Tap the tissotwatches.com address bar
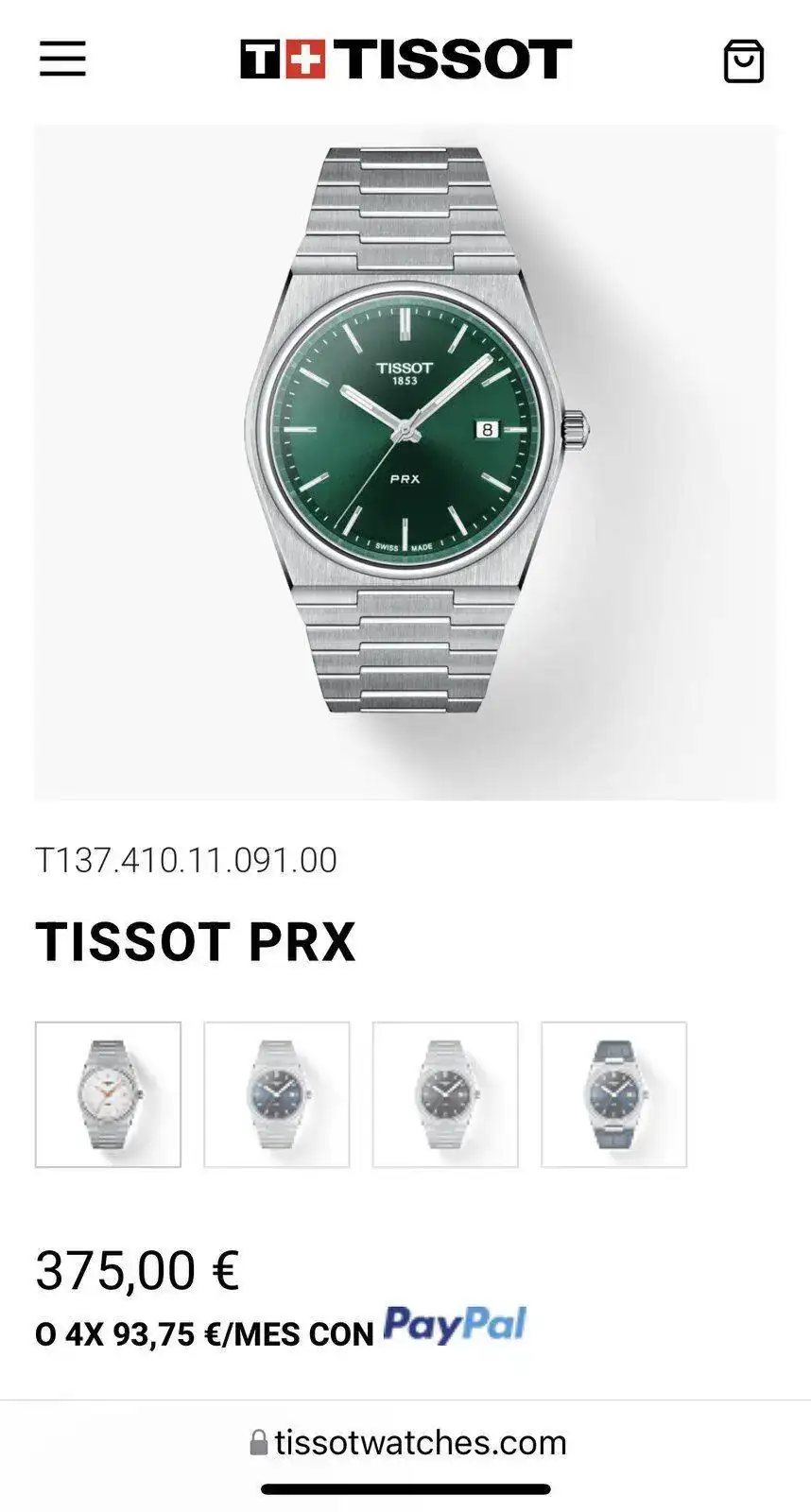This screenshot has width=811, height=1512. point(406,1442)
